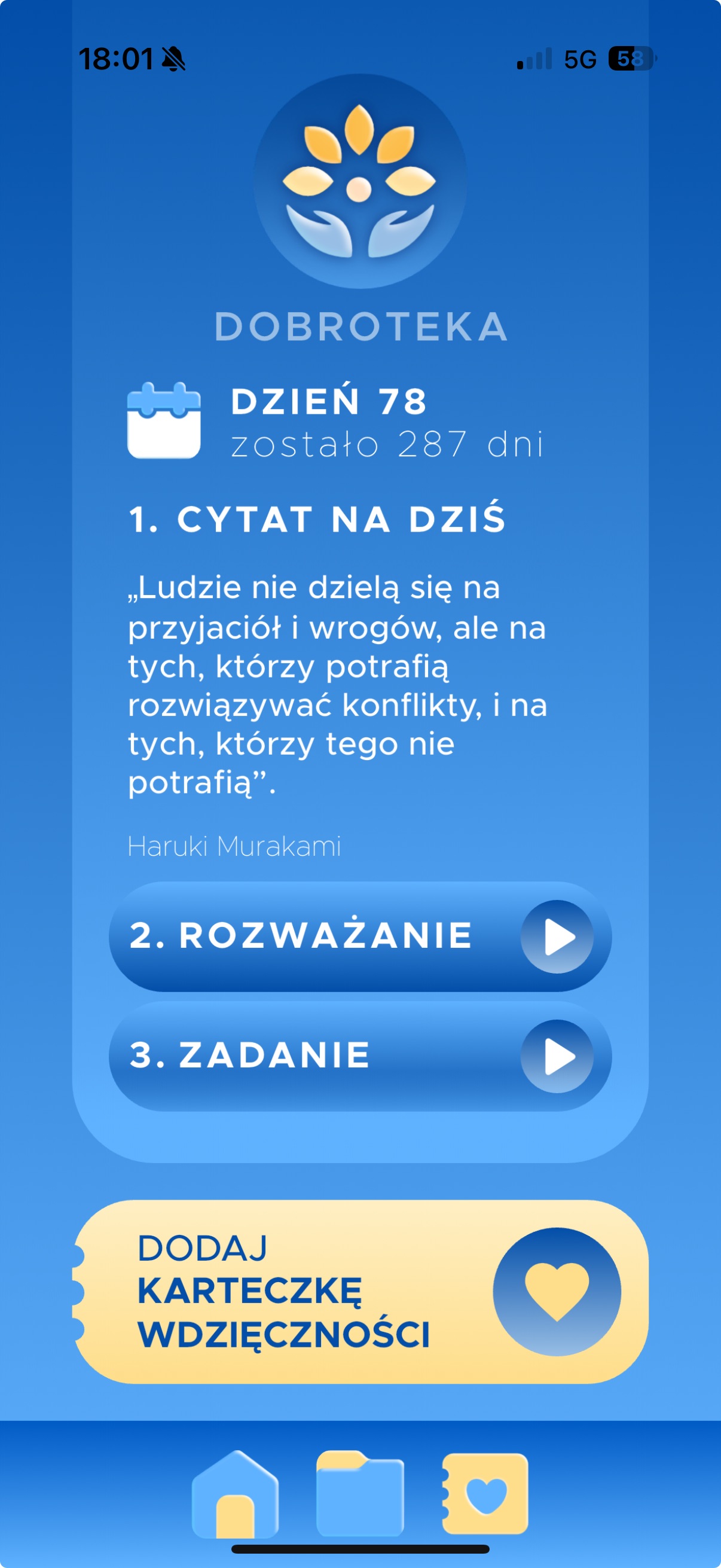The image size is (721, 1568).
Task: Tap the battery level indicator
Action: click(x=631, y=57)
